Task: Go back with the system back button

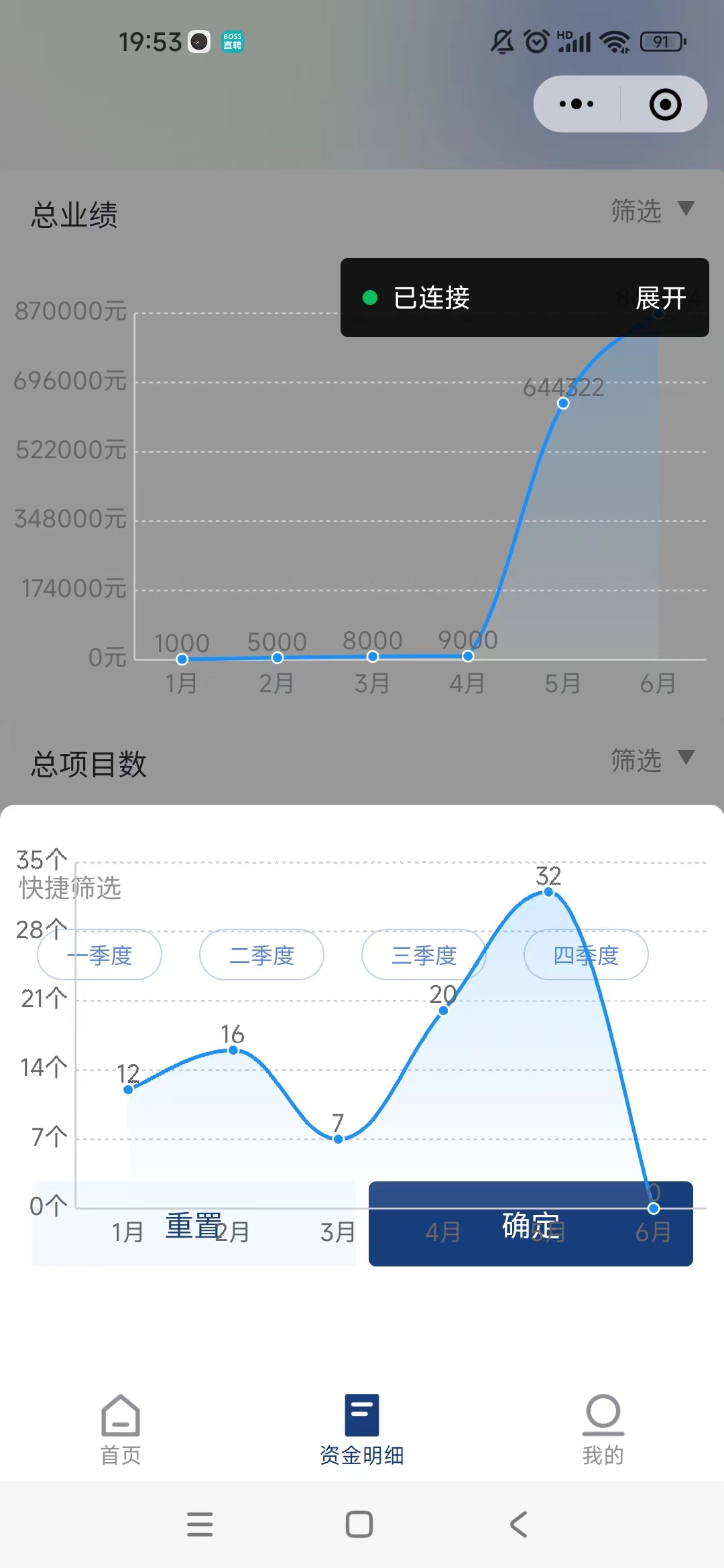Action: point(519,1524)
